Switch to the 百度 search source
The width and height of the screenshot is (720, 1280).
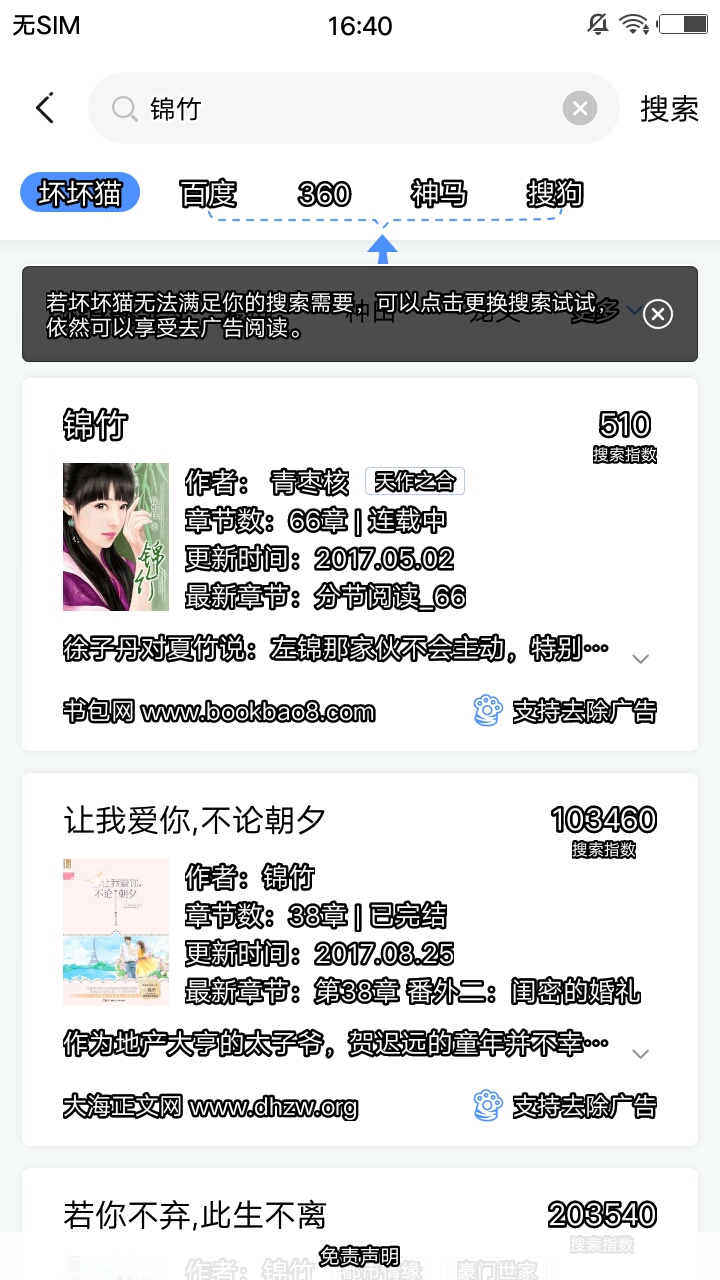[208, 193]
